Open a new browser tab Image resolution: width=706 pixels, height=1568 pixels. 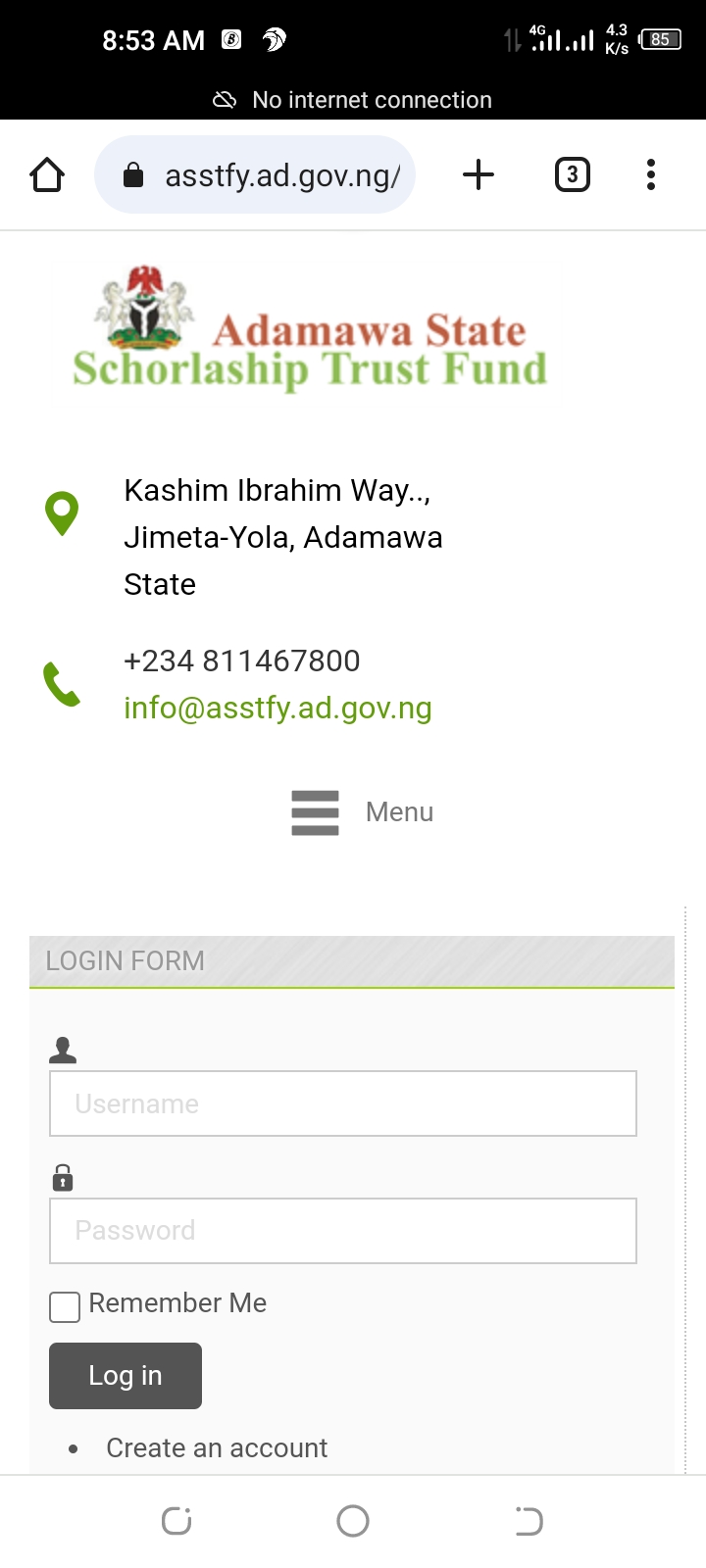pyautogui.click(x=478, y=175)
